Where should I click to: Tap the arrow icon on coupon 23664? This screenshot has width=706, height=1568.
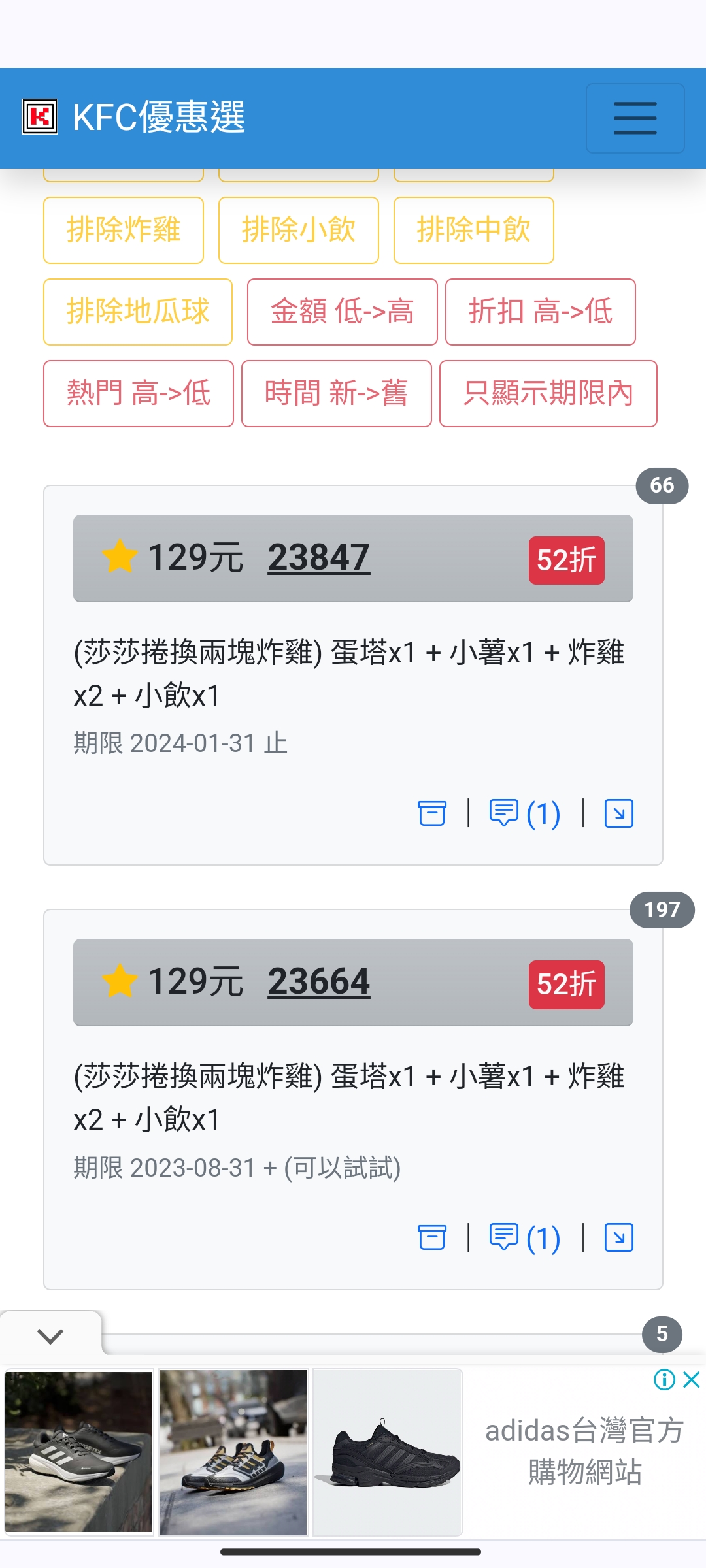click(x=619, y=1237)
